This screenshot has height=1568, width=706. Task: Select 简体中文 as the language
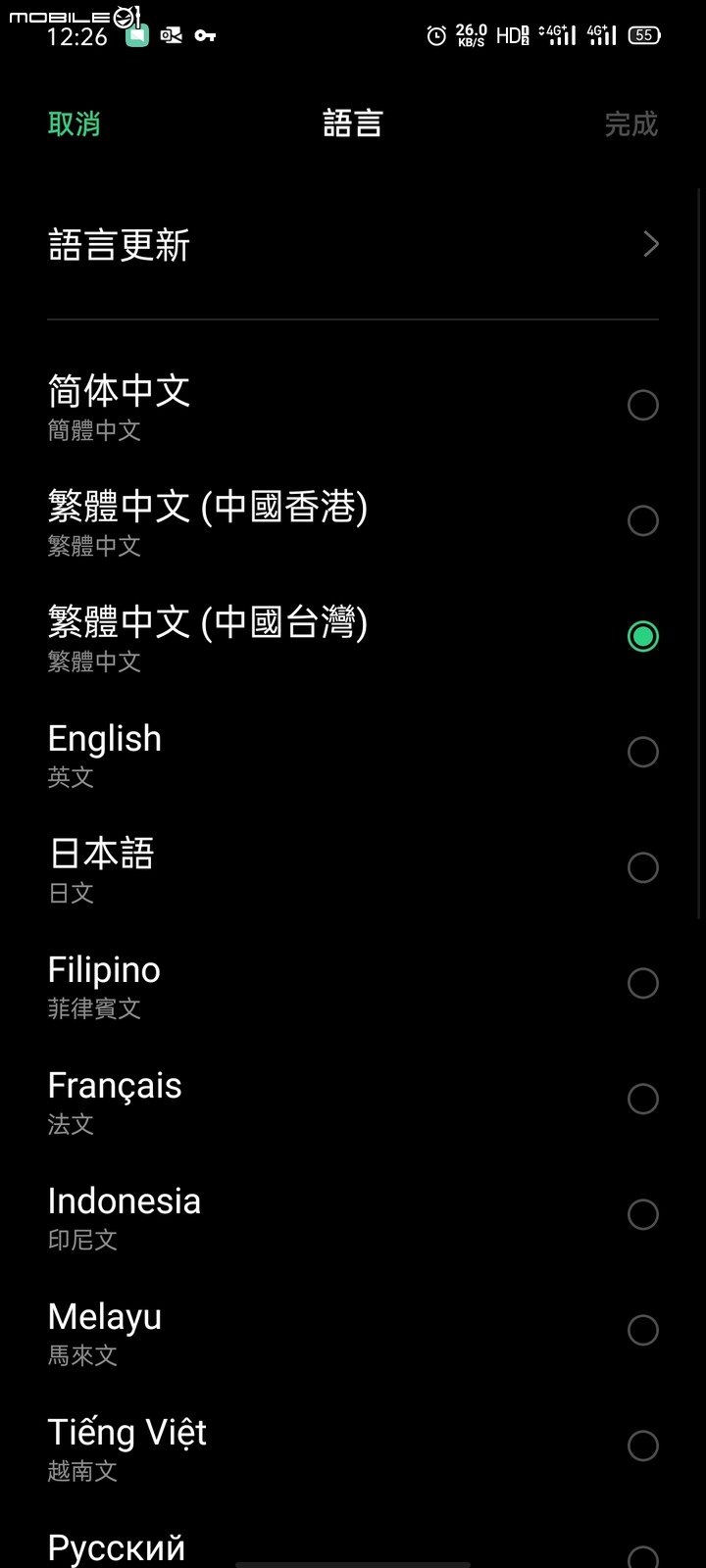tap(353, 406)
